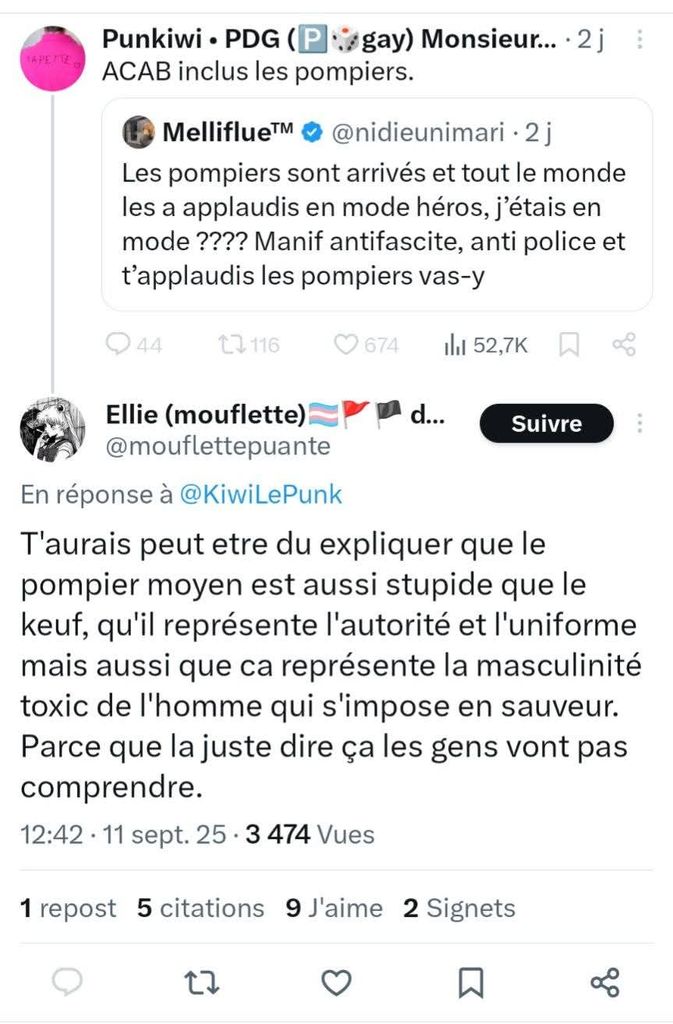Screen dimensions: 673x1024
Task: Repost Punkiwi's post with 116 reposts
Action: click(248, 345)
